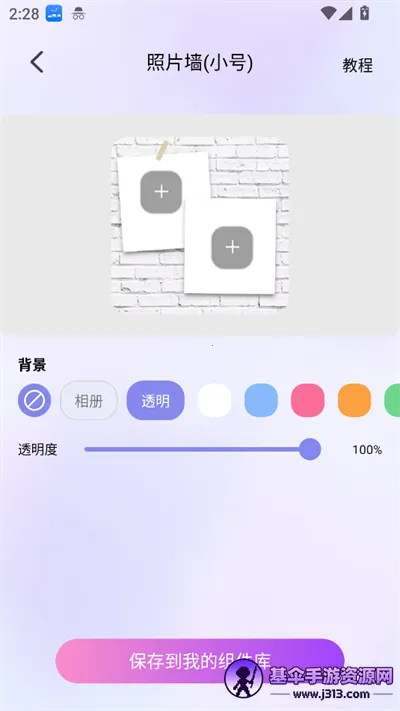This screenshot has height=711, width=400.
Task: Select the no-background circle-slash icon
Action: [34, 400]
